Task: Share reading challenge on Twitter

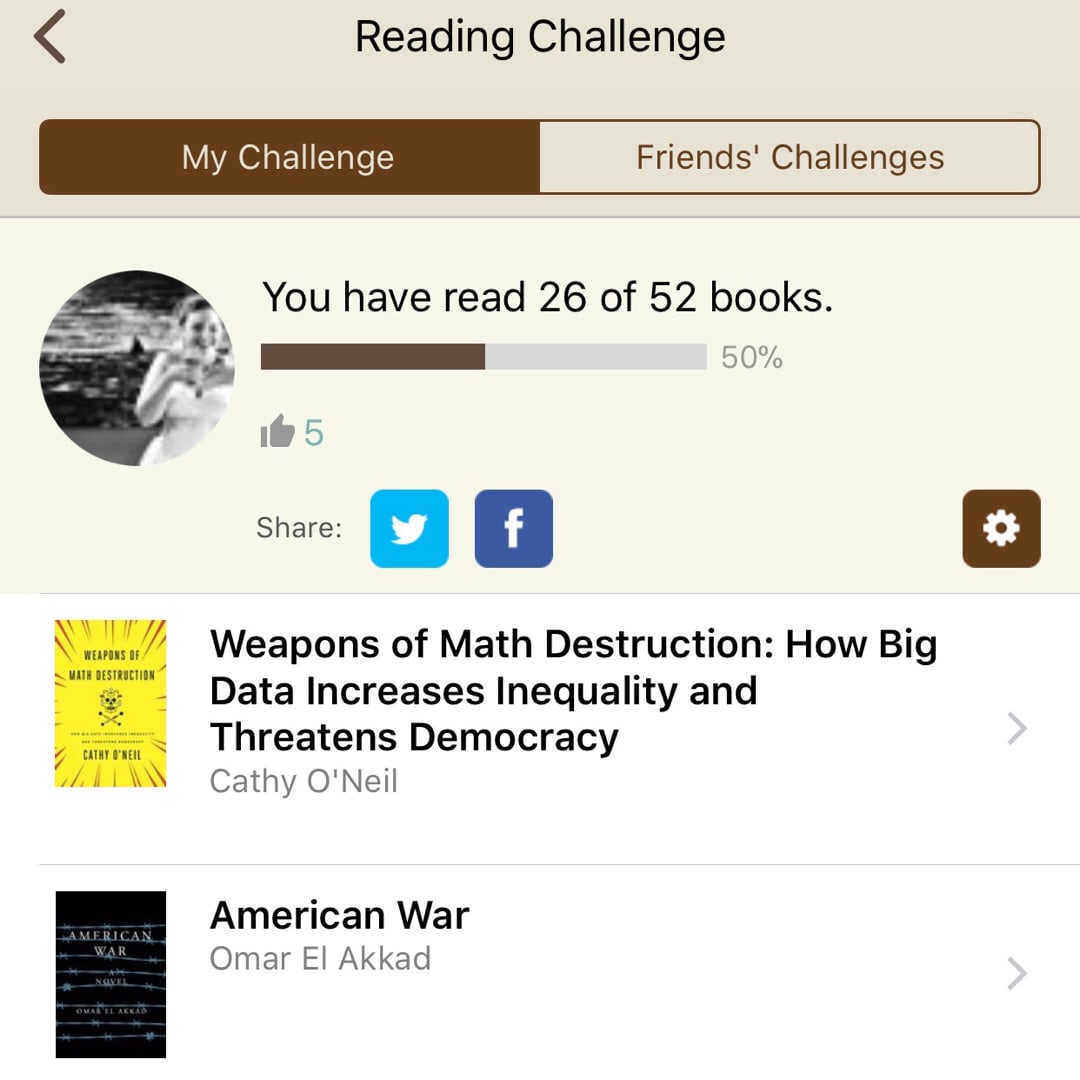Action: pyautogui.click(x=409, y=528)
